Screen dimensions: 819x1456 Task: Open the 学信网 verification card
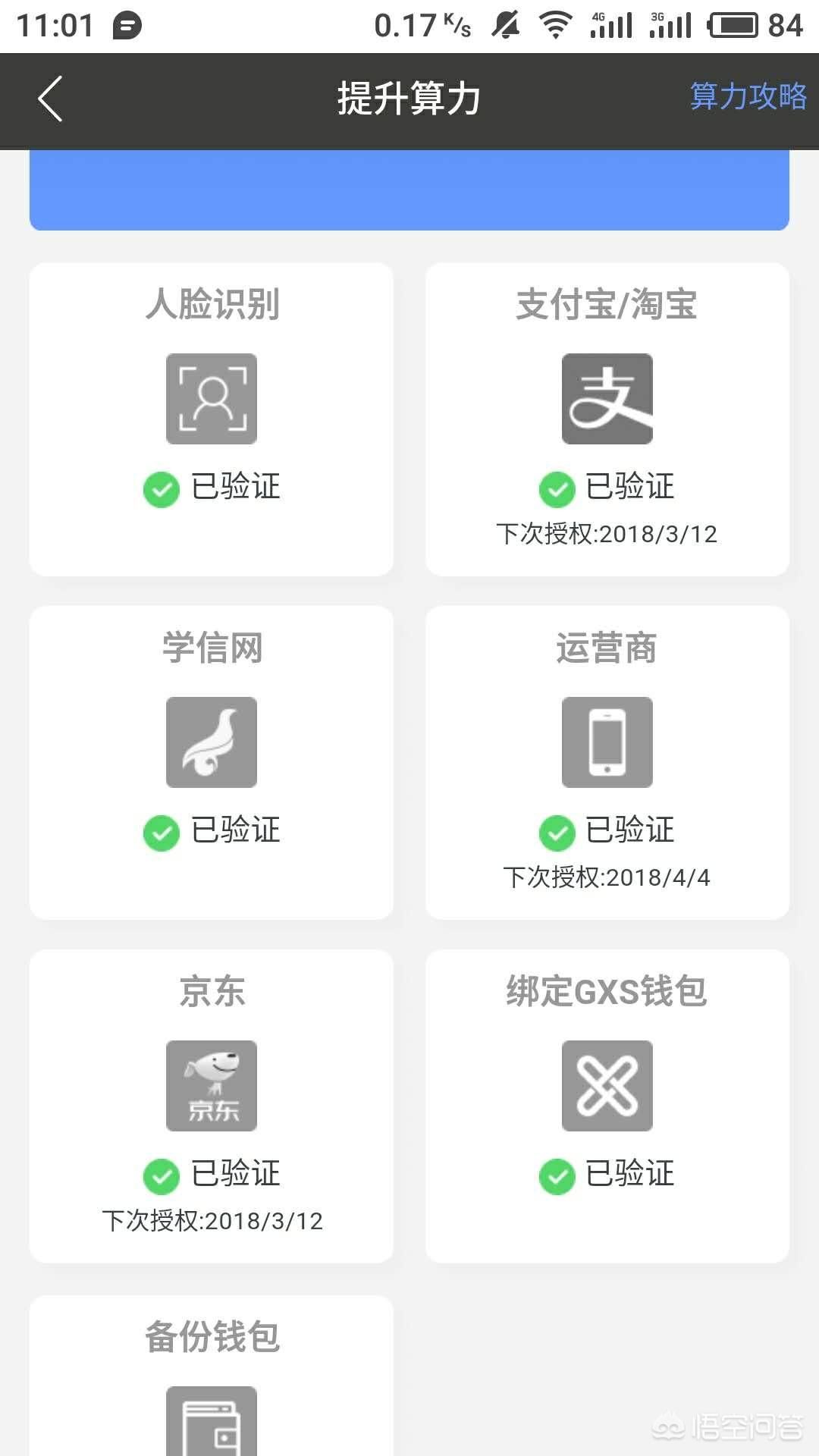click(x=212, y=762)
